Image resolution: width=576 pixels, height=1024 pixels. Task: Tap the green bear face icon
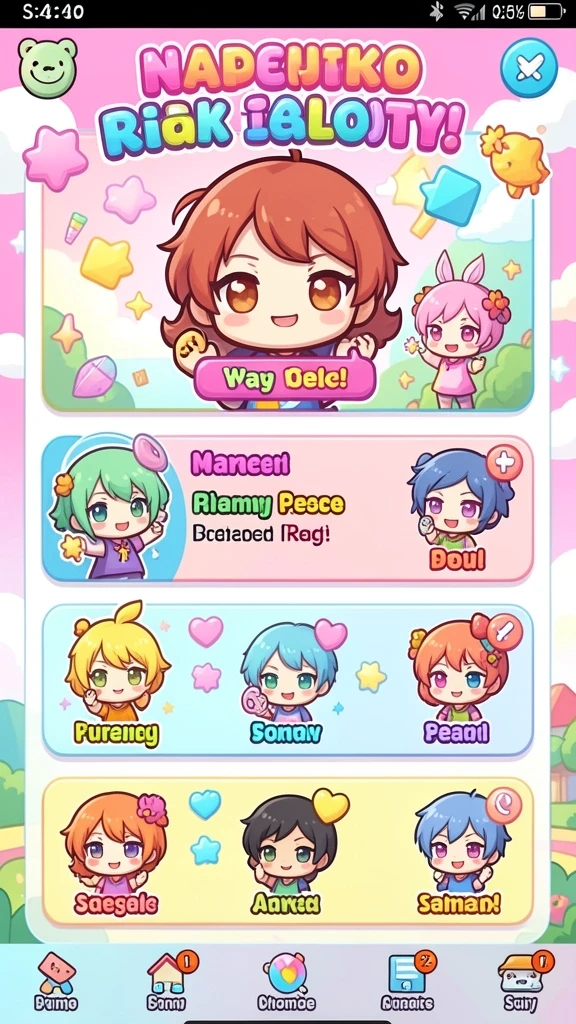point(48,67)
